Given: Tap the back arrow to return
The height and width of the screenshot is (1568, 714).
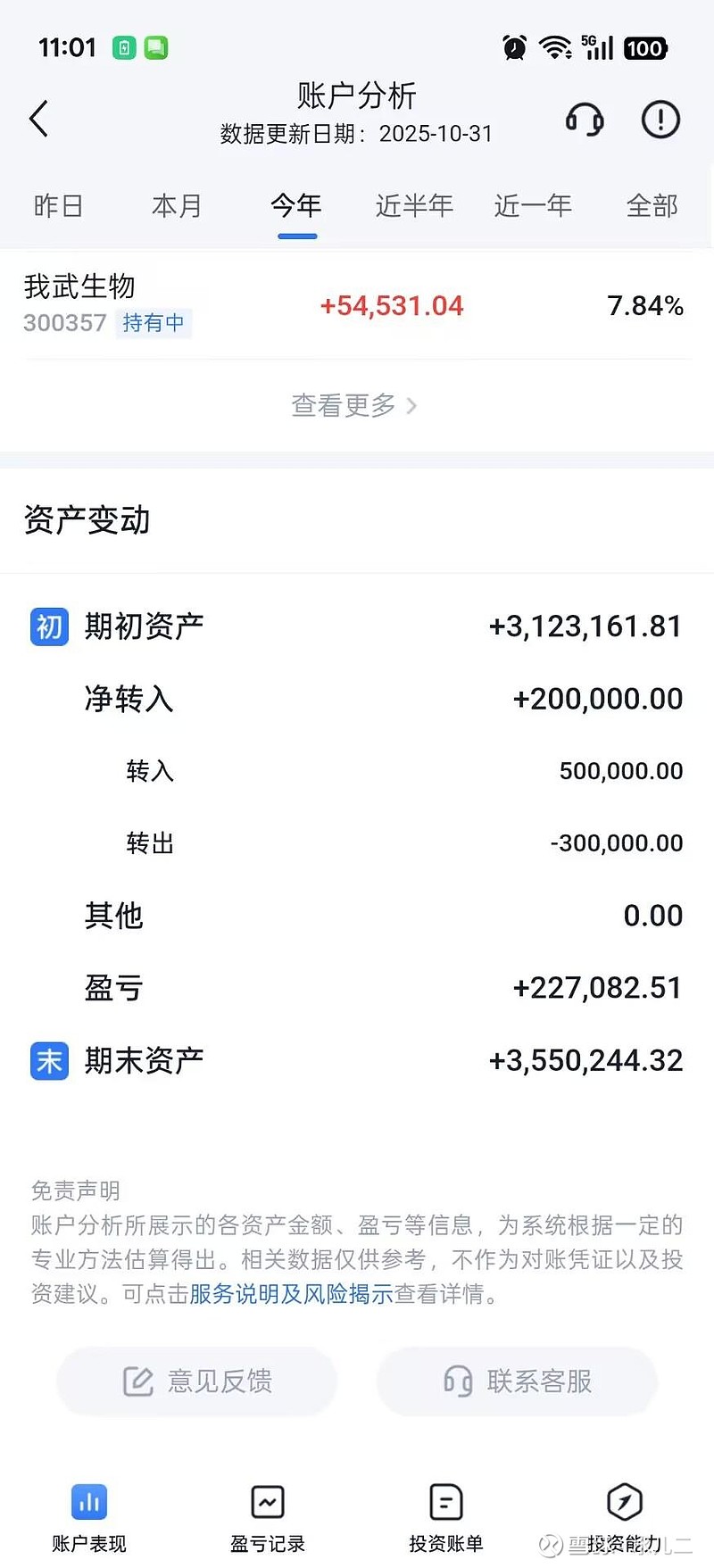Looking at the screenshot, I should 38,118.
